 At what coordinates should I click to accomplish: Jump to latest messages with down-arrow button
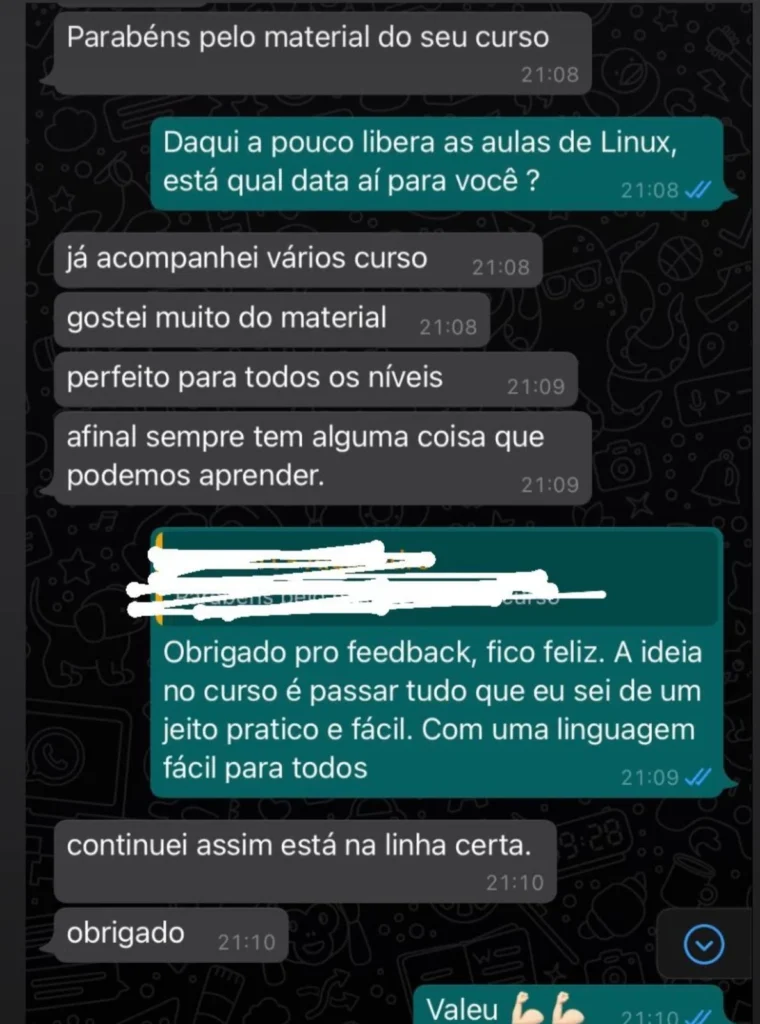click(x=707, y=944)
